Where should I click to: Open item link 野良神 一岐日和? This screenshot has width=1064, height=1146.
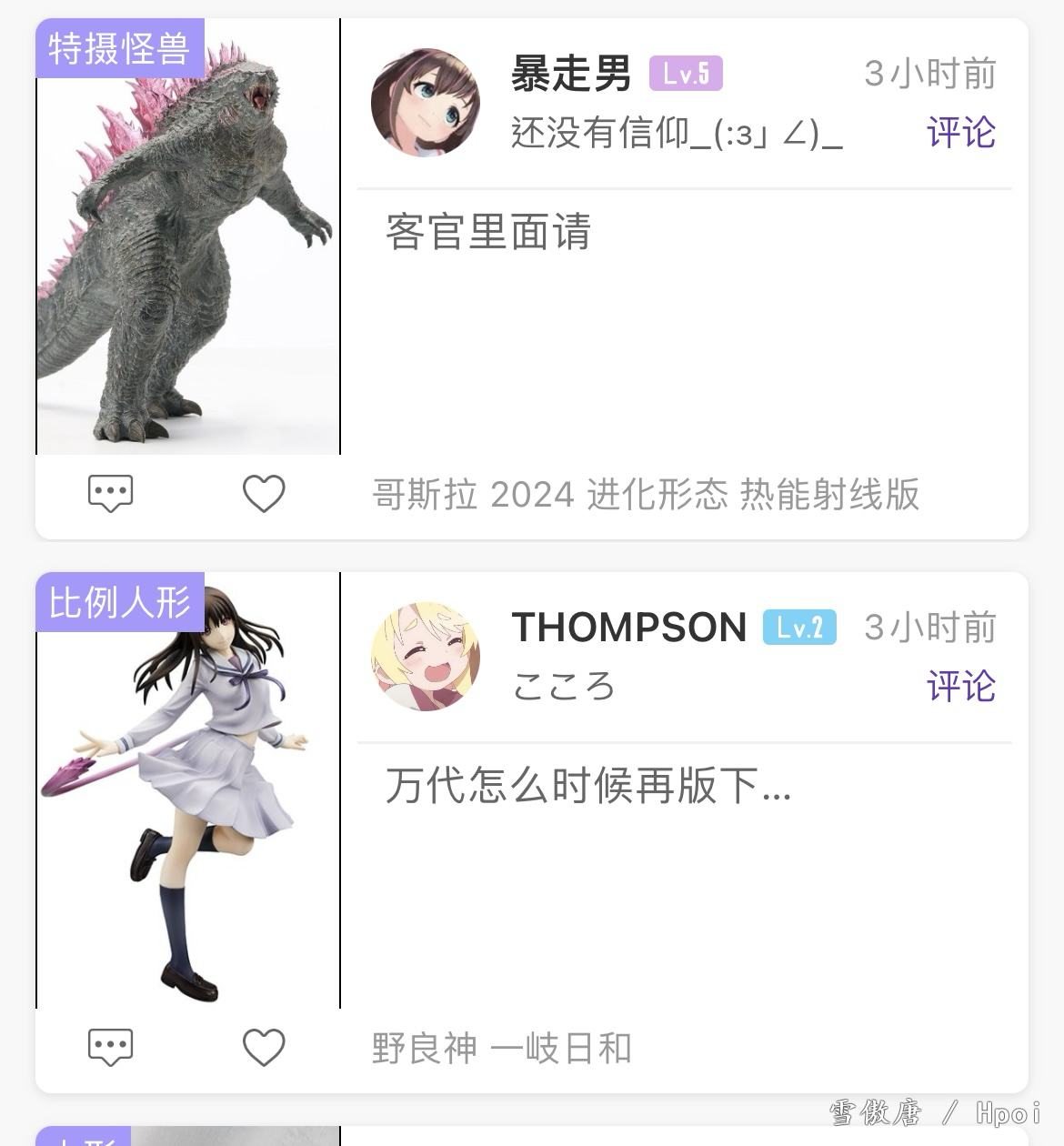coord(501,1049)
